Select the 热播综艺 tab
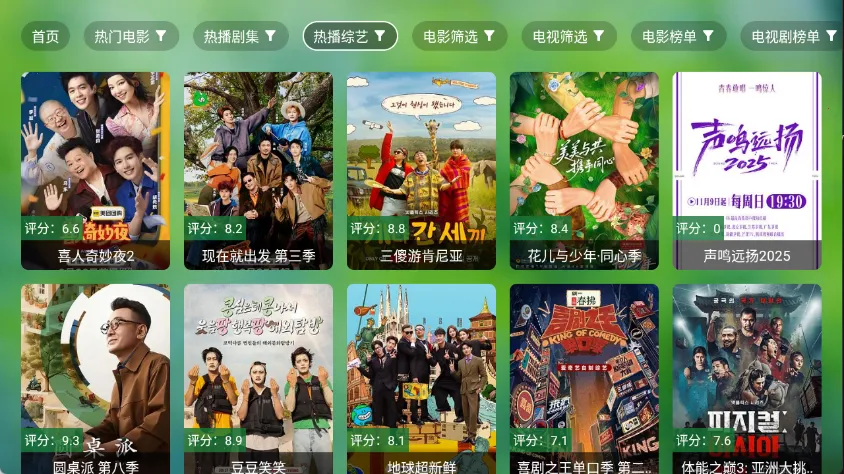 point(350,37)
